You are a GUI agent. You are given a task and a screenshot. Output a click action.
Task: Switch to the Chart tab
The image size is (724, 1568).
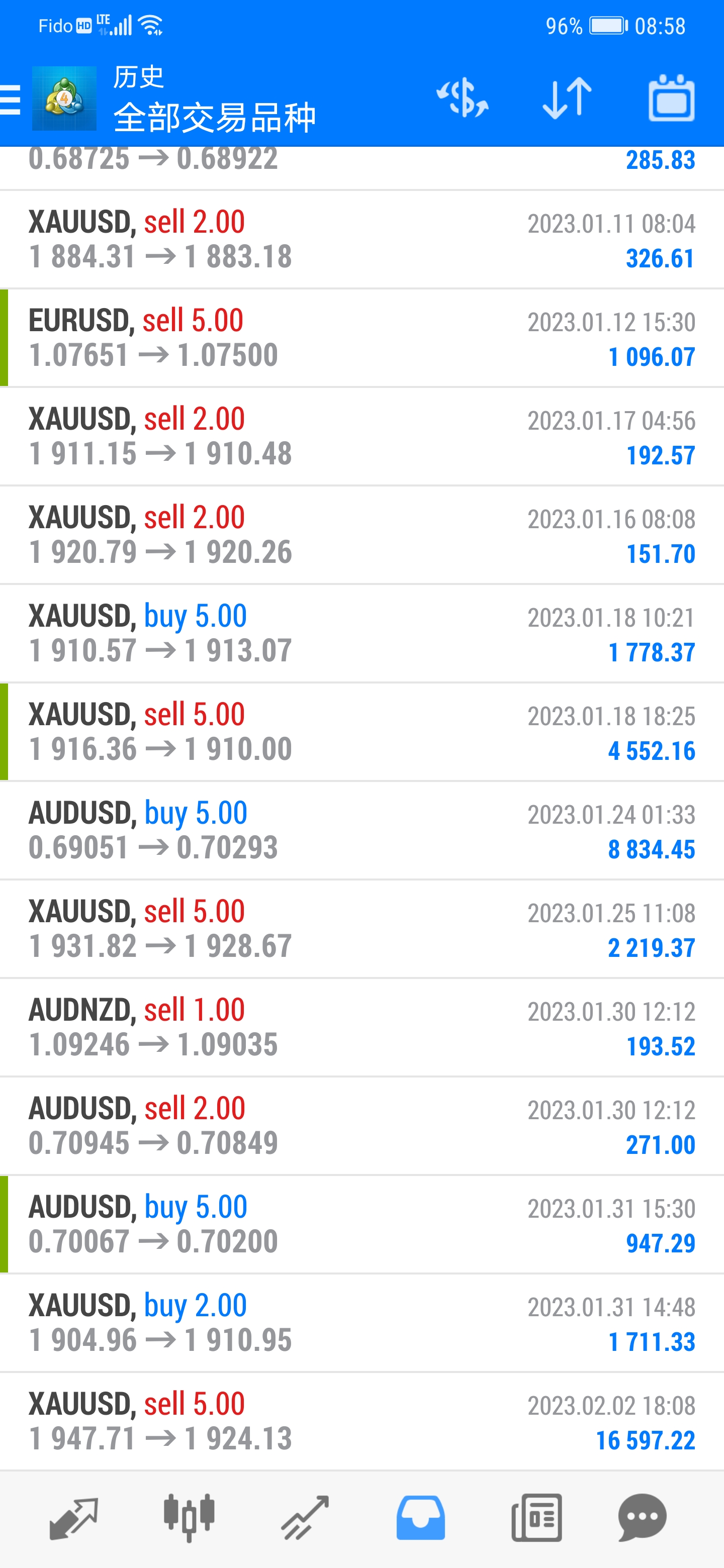pyautogui.click(x=189, y=1518)
